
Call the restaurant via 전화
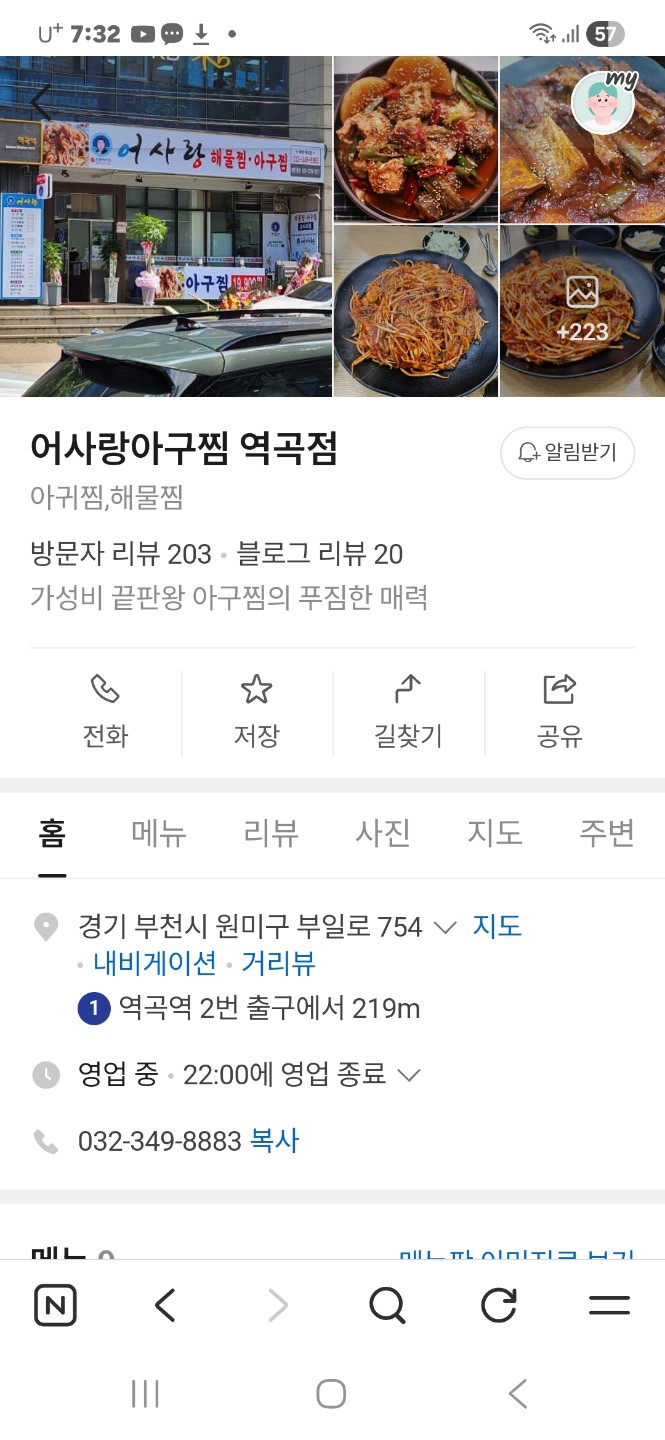105,712
